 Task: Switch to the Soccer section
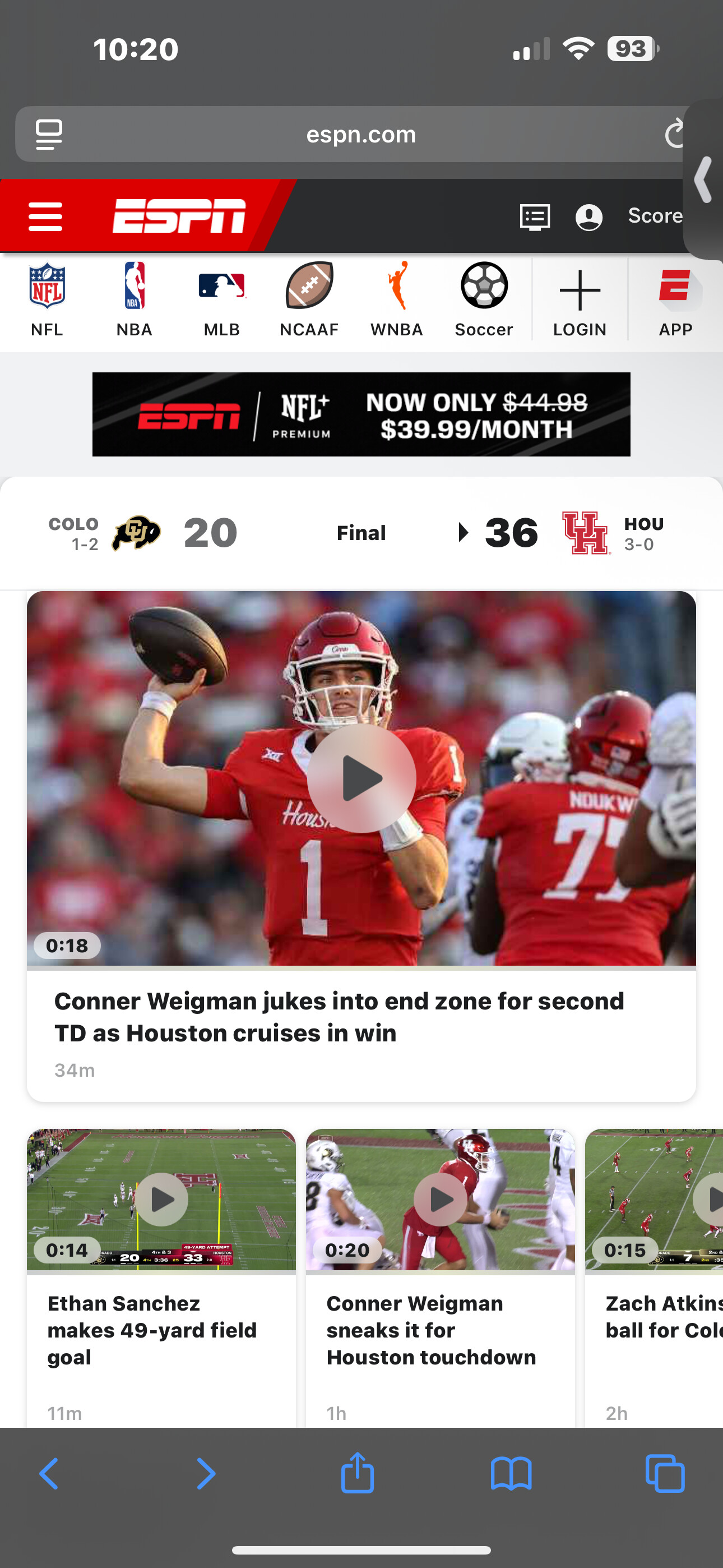[x=484, y=300]
